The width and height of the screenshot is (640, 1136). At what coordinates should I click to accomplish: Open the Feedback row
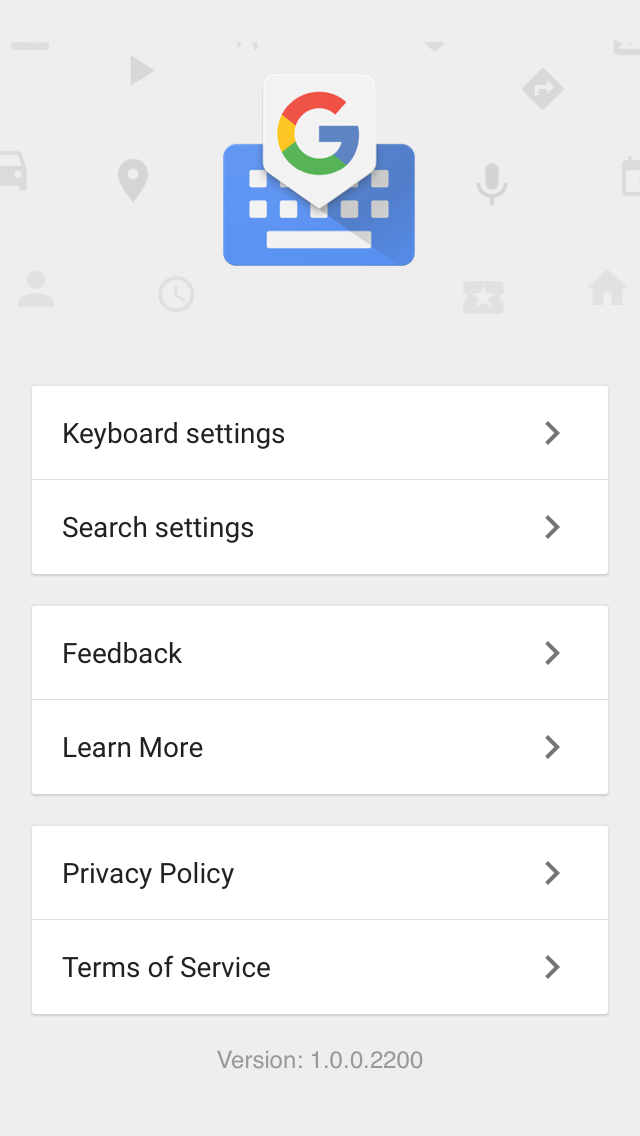coord(320,653)
